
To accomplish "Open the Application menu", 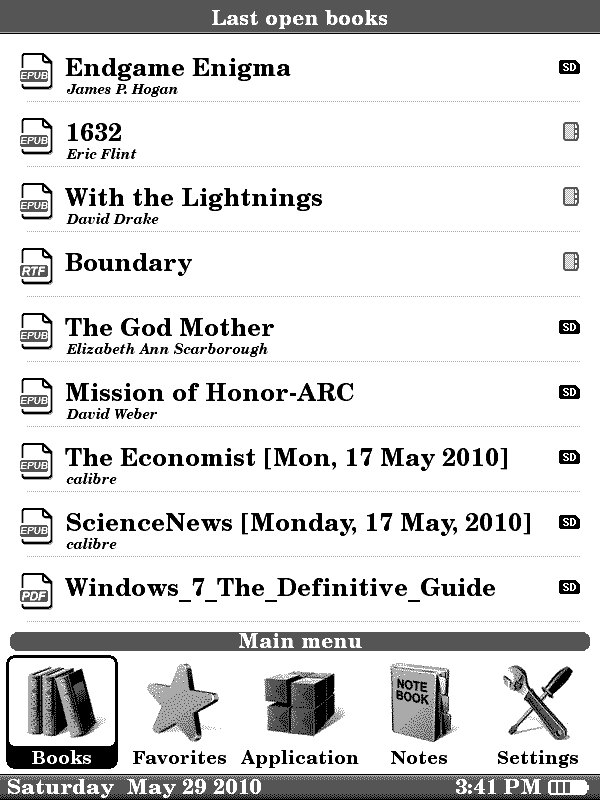I will [299, 712].
